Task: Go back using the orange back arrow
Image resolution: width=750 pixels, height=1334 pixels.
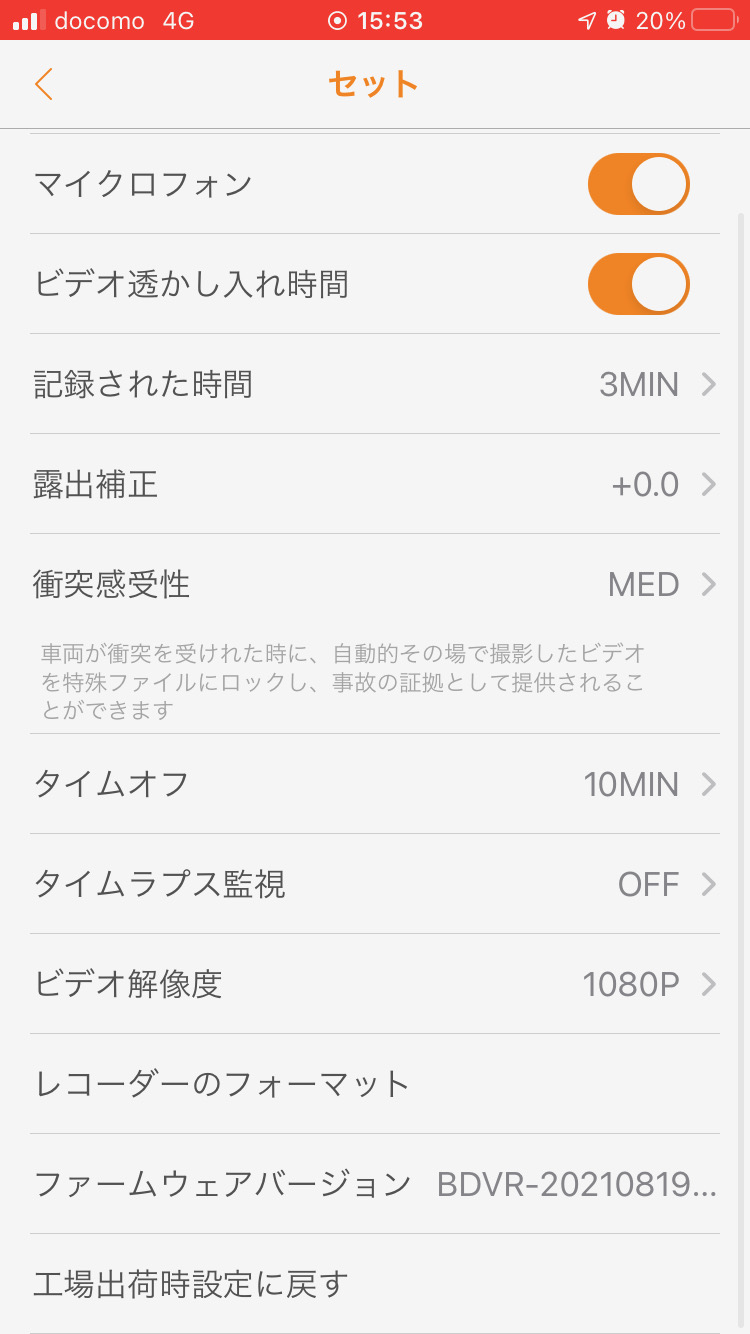Action: tap(43, 84)
